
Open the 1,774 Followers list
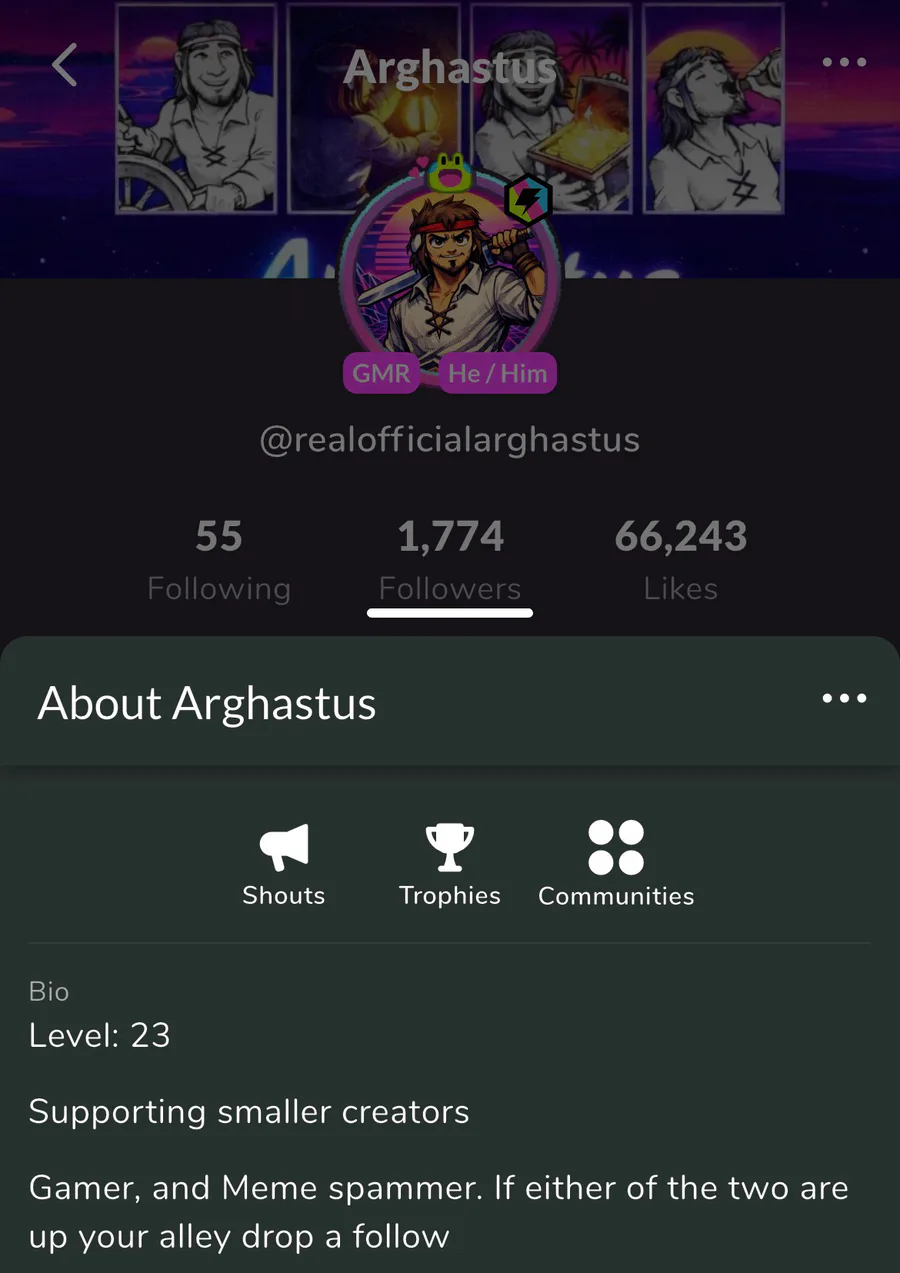click(x=450, y=562)
